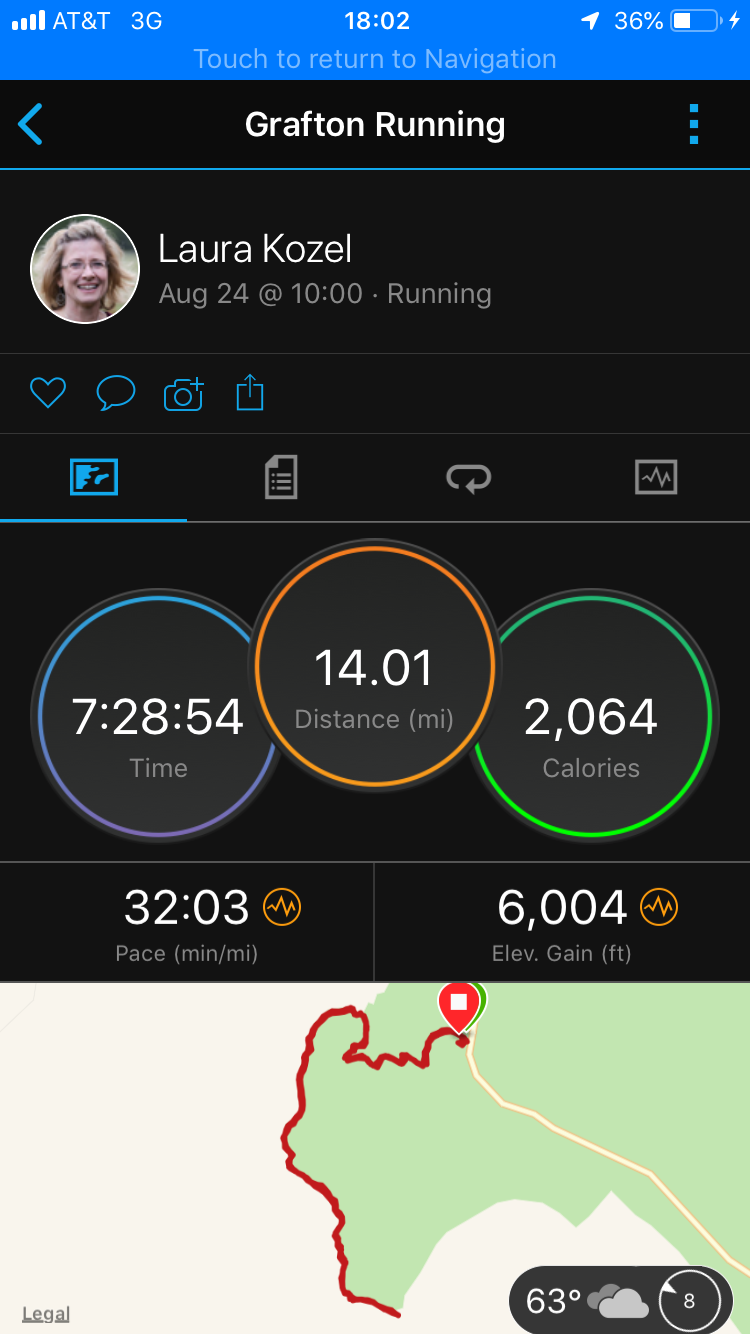750x1334 pixels.
Task: Share this activity
Action: (x=250, y=393)
